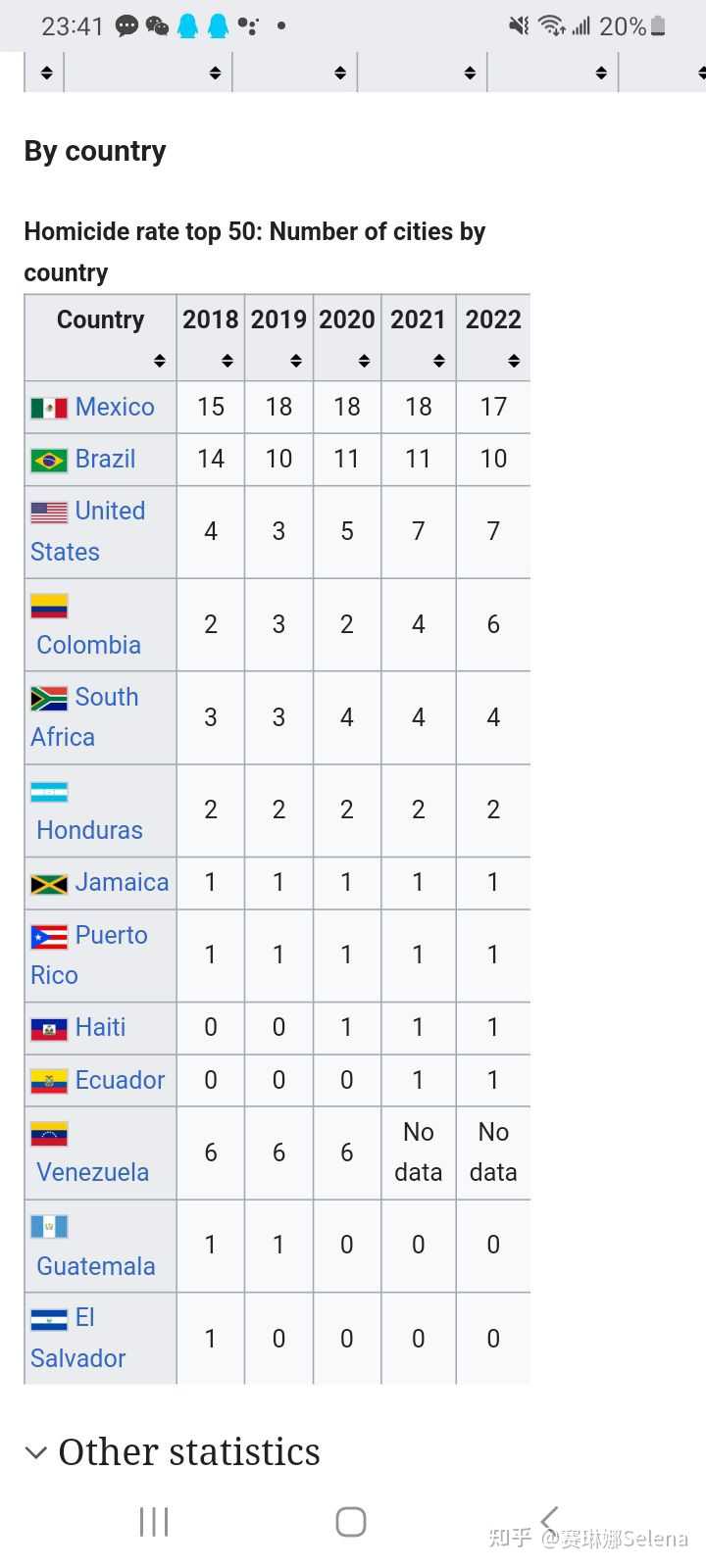
Task: Open the Mexico country link
Action: pos(115,407)
